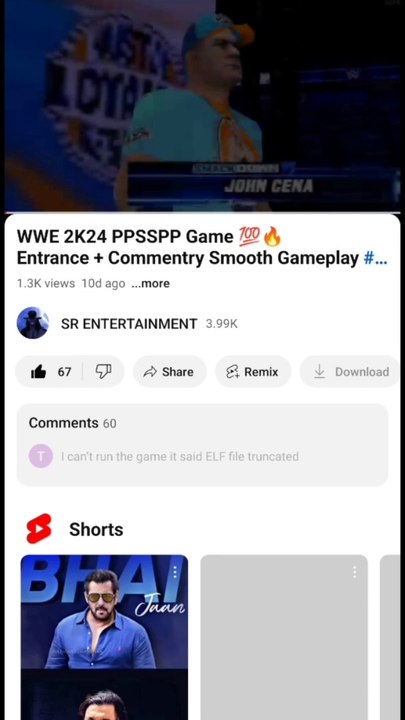Screen dimensions: 405x720
Task: Open options on second short
Action: click(x=354, y=572)
